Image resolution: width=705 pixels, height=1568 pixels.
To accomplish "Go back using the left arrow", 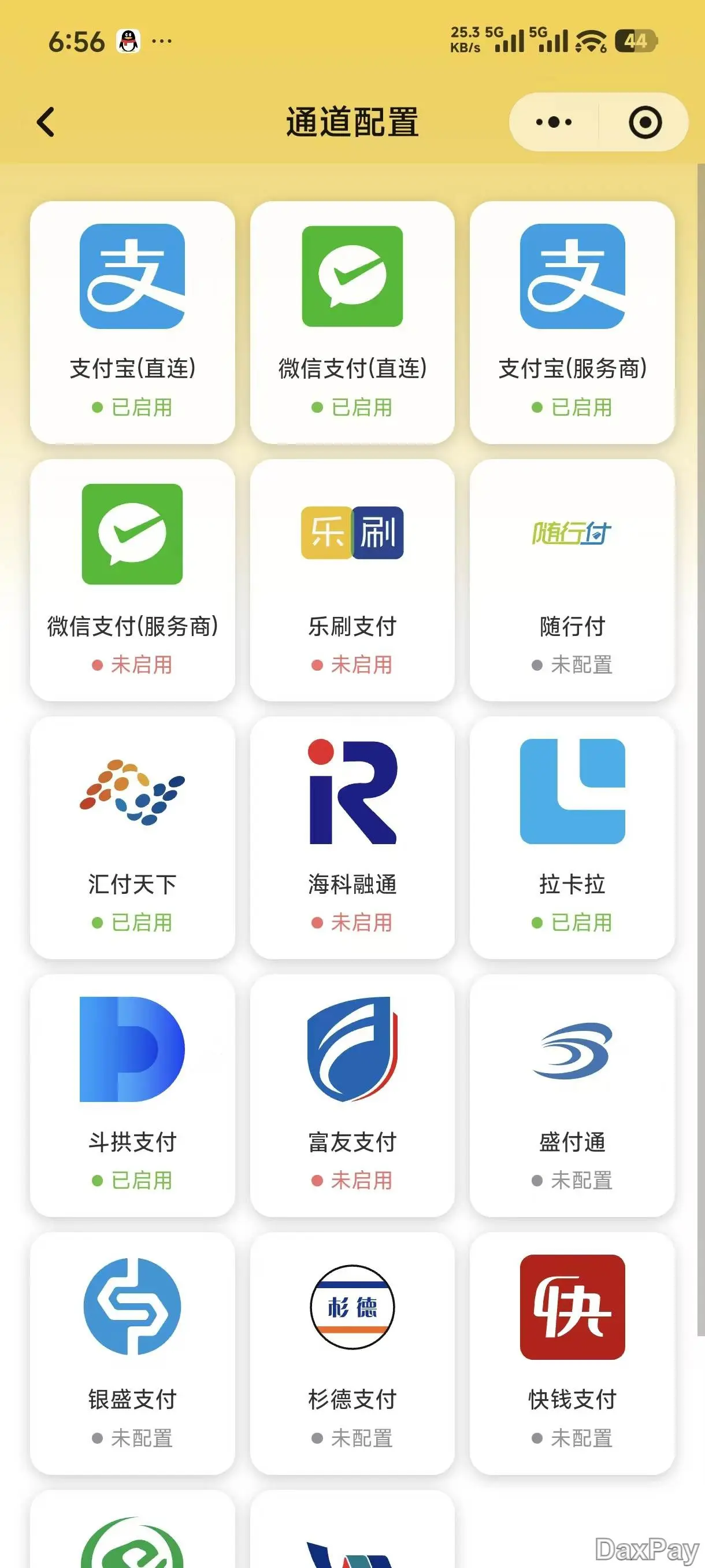I will coord(44,122).
